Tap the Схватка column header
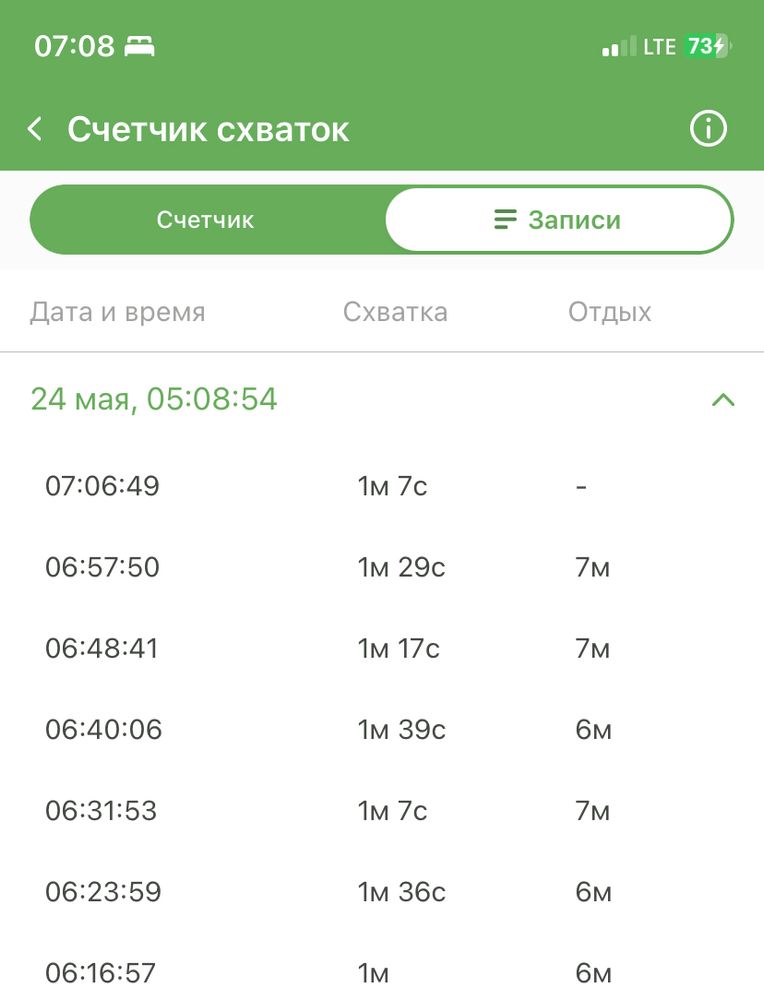Image resolution: width=764 pixels, height=1000 pixels. pyautogui.click(x=395, y=311)
